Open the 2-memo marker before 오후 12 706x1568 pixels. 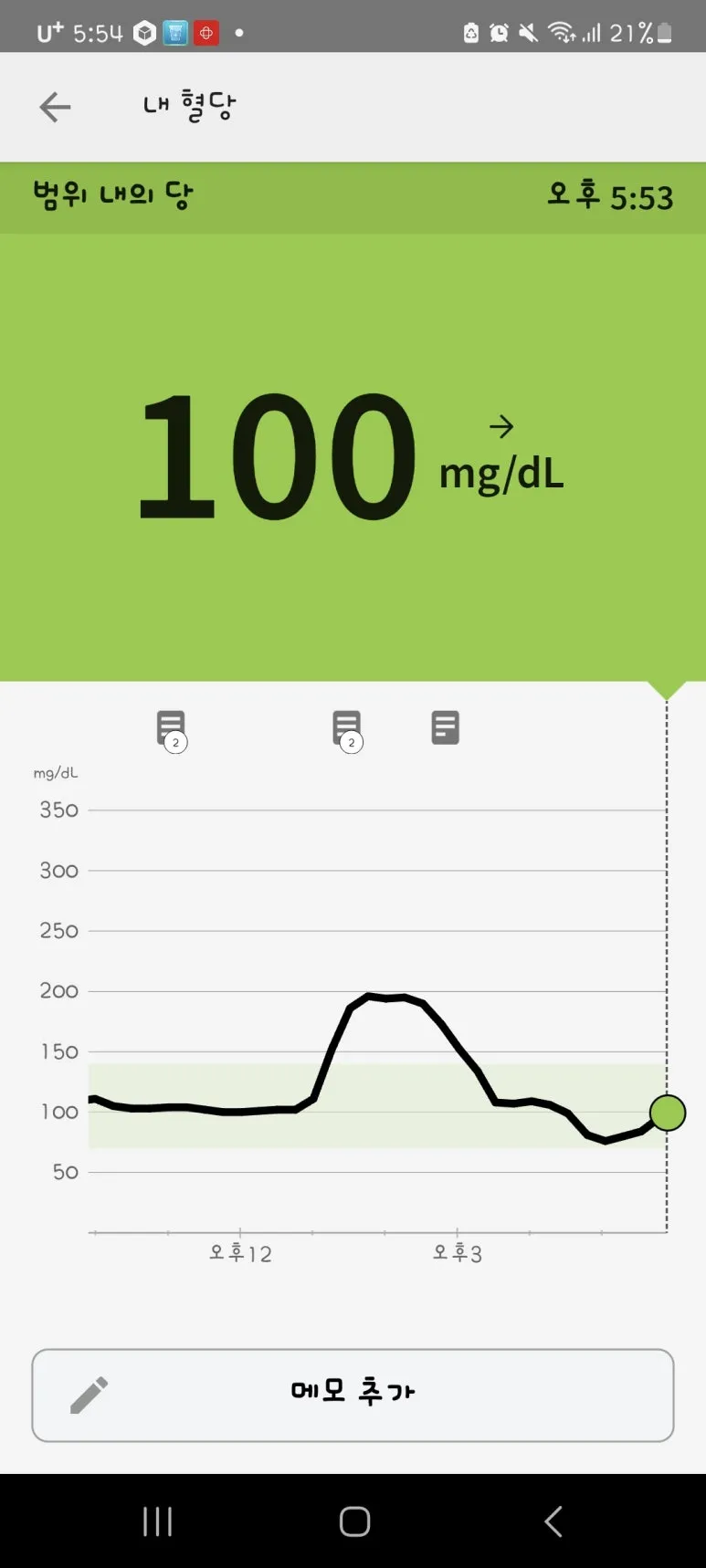click(x=171, y=729)
